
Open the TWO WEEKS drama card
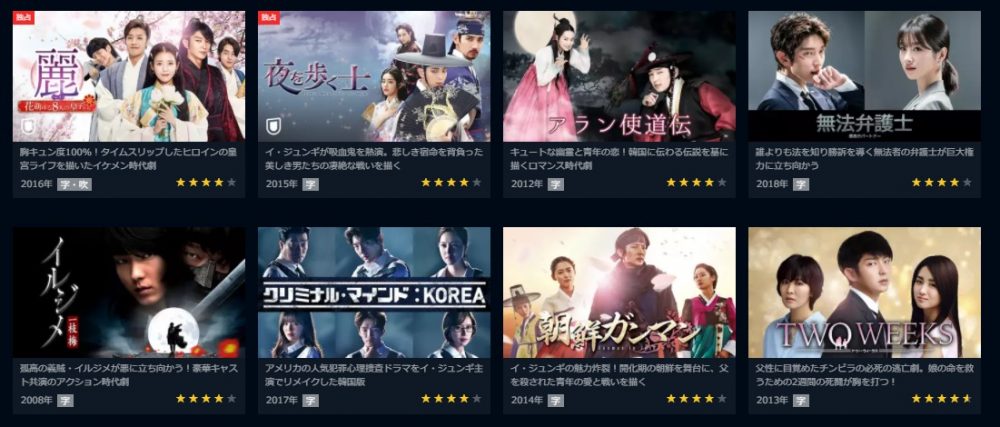coord(864,293)
